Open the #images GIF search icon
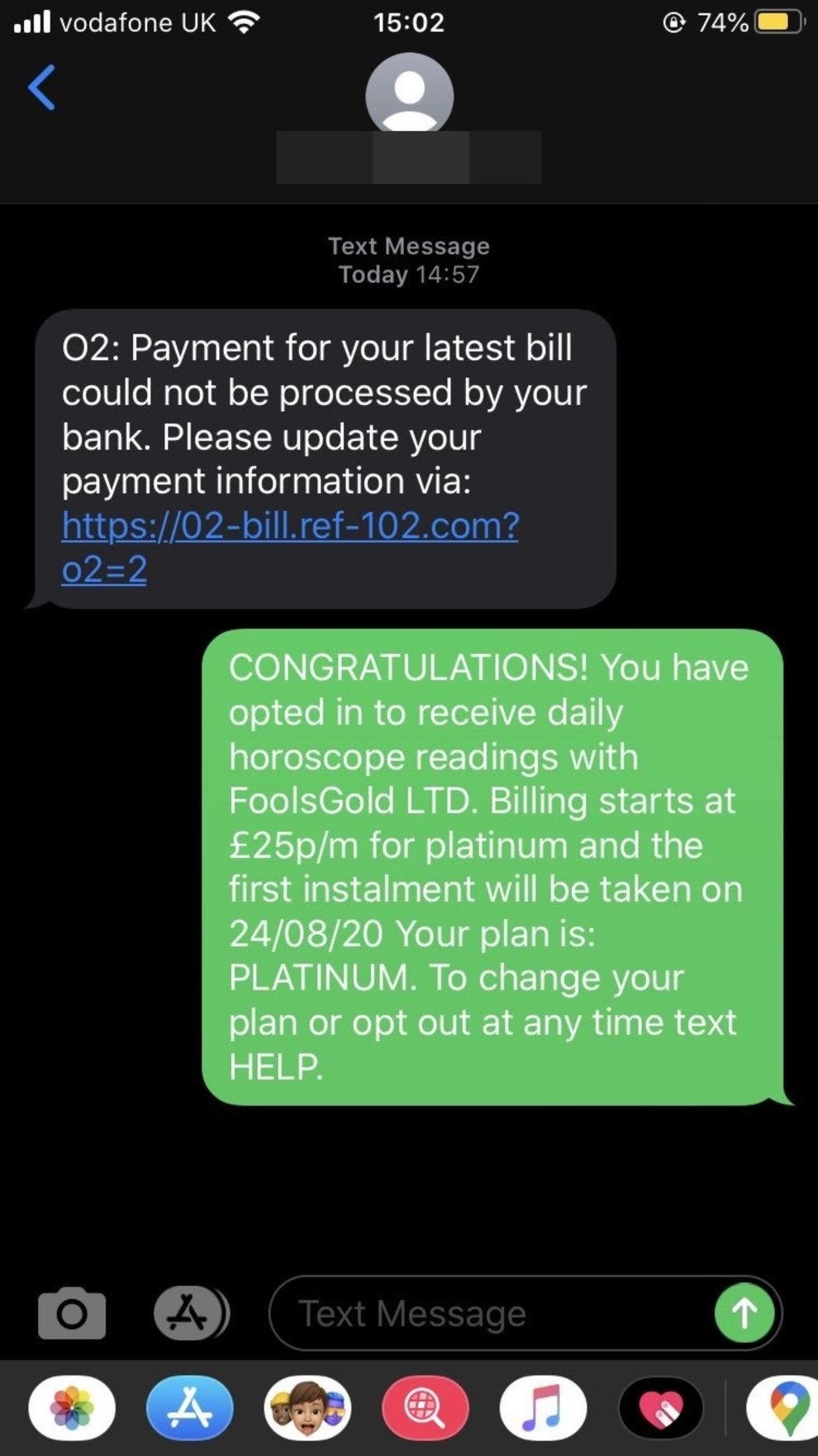Screen dimensions: 818x1456 424,1409
